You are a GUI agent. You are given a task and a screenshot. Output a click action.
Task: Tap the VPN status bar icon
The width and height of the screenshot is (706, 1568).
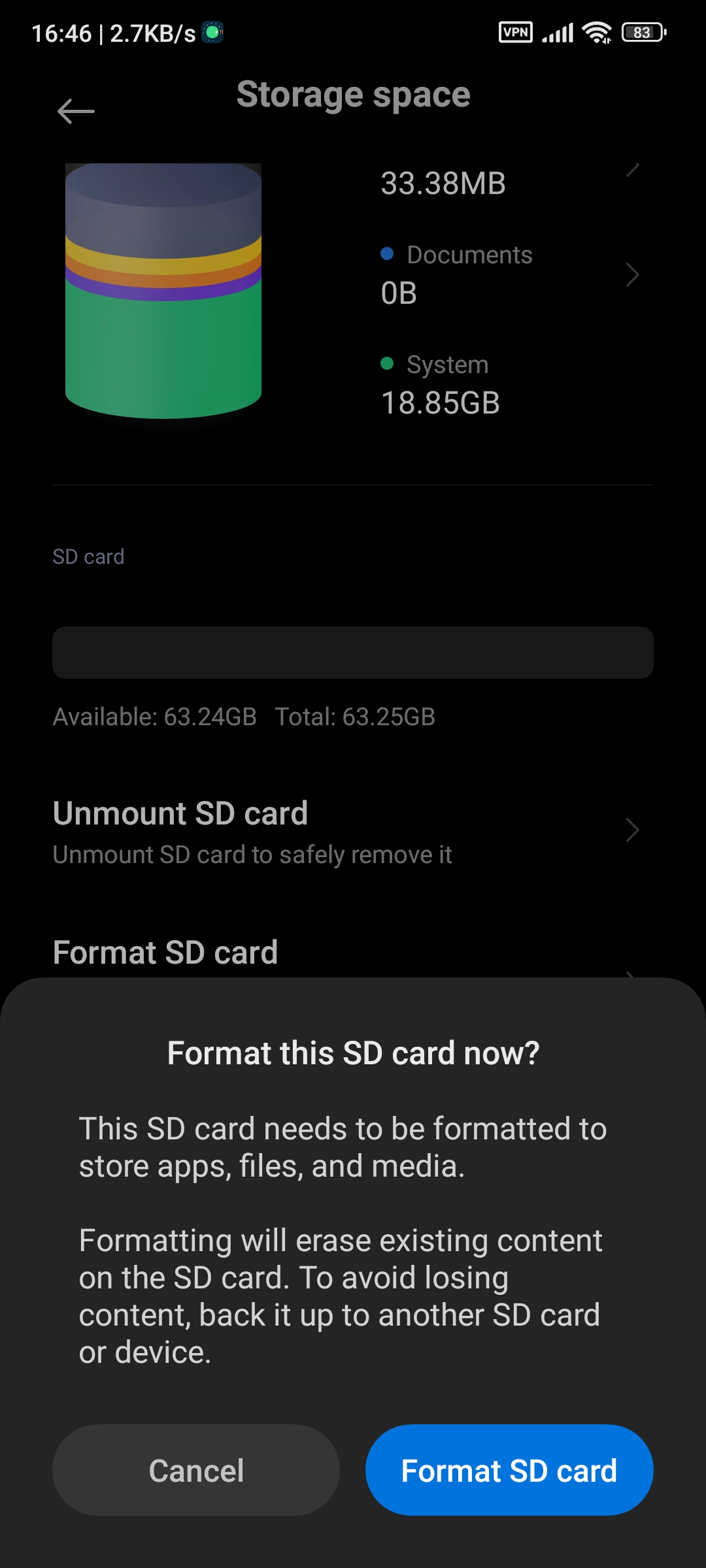tap(516, 31)
